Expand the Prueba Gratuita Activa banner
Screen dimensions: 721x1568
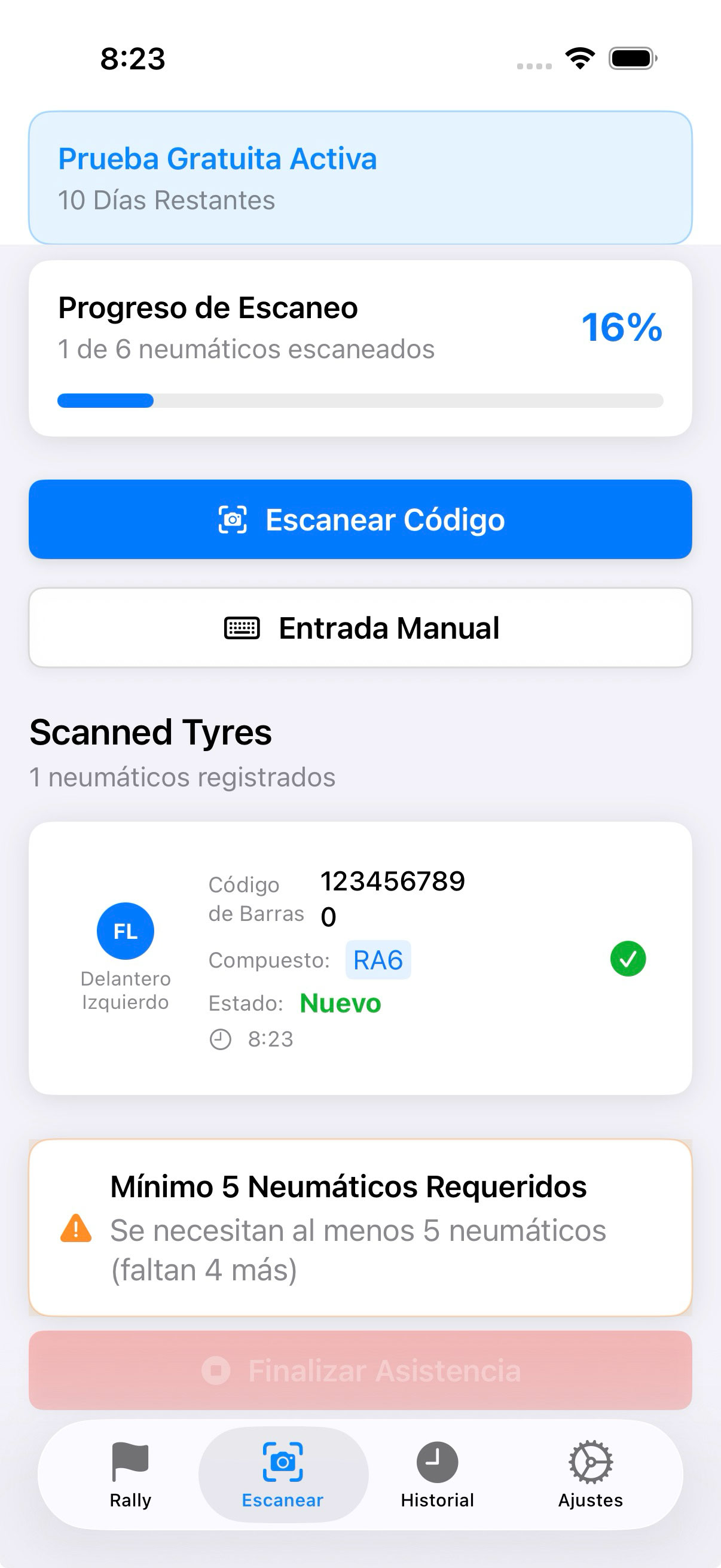pos(360,176)
